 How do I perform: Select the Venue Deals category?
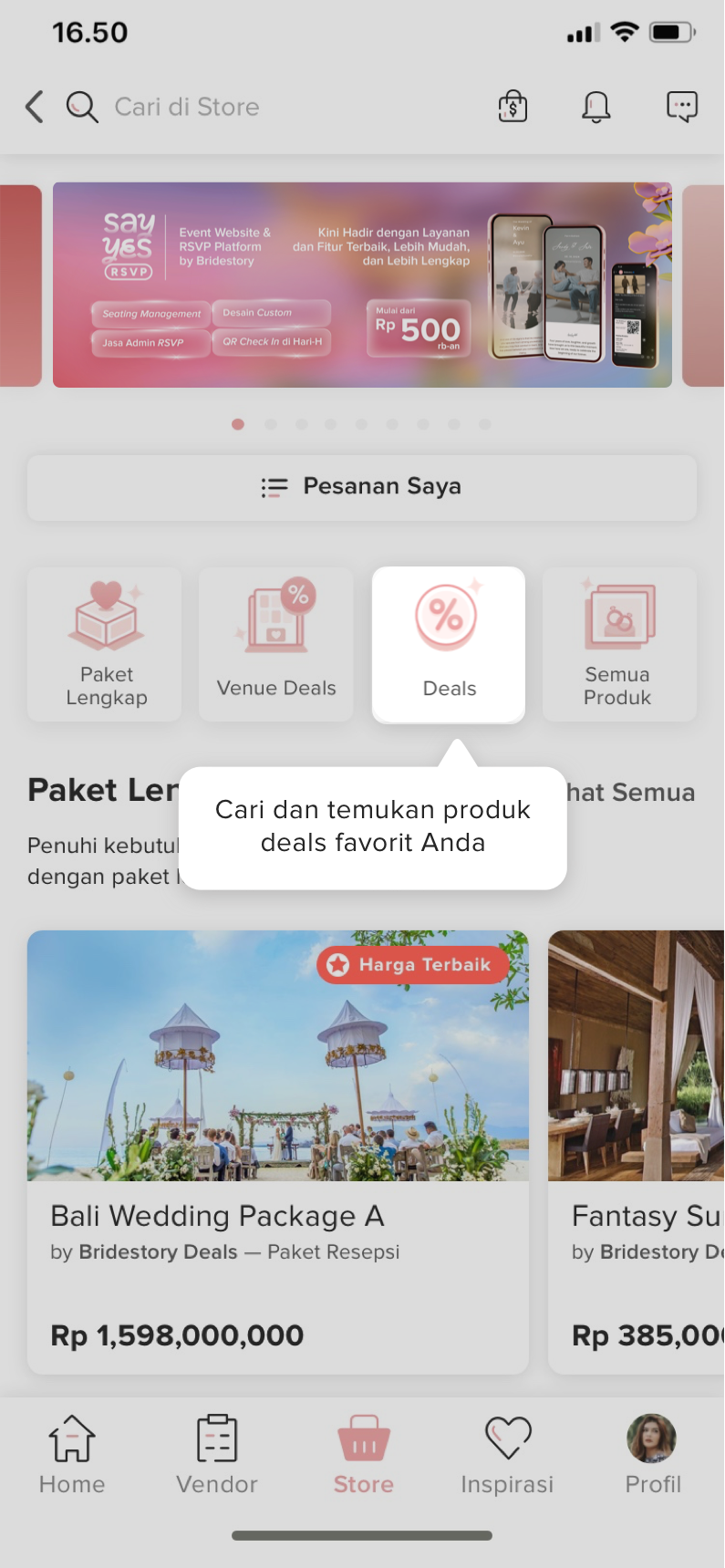[x=275, y=644]
